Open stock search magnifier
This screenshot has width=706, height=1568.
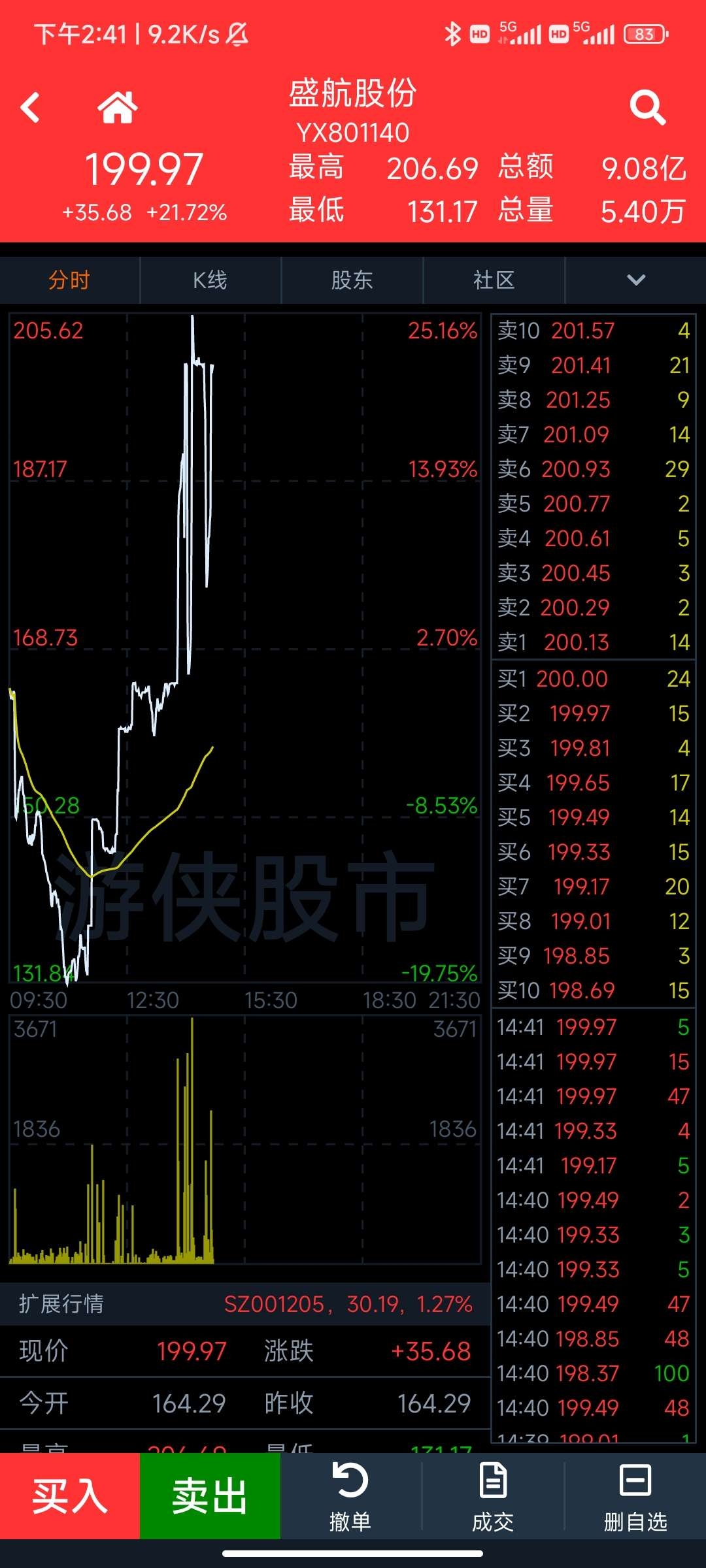click(647, 107)
